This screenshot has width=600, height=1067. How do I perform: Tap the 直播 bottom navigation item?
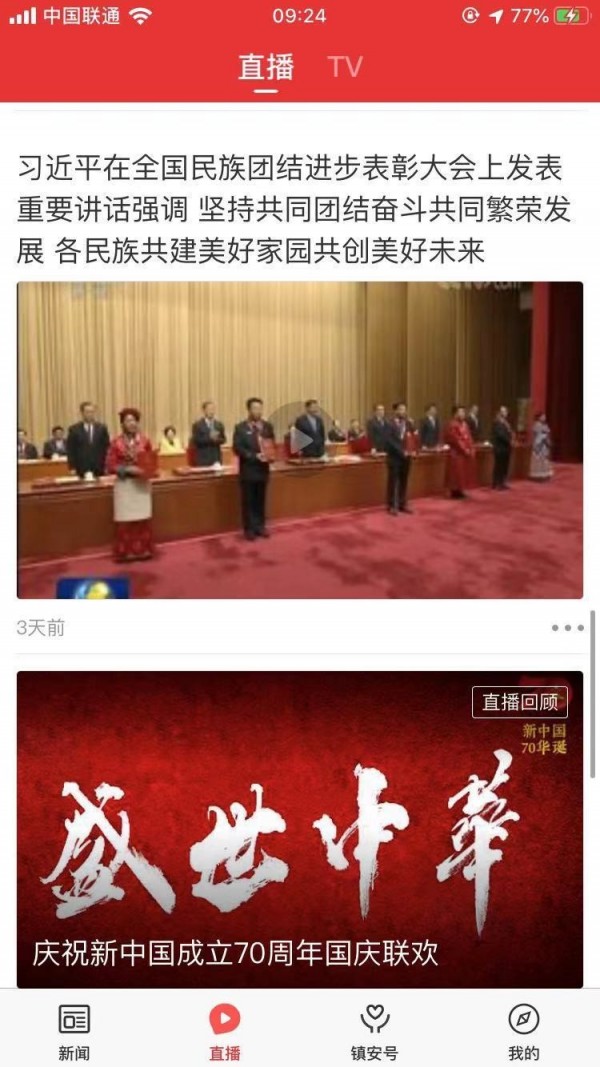point(224,1032)
